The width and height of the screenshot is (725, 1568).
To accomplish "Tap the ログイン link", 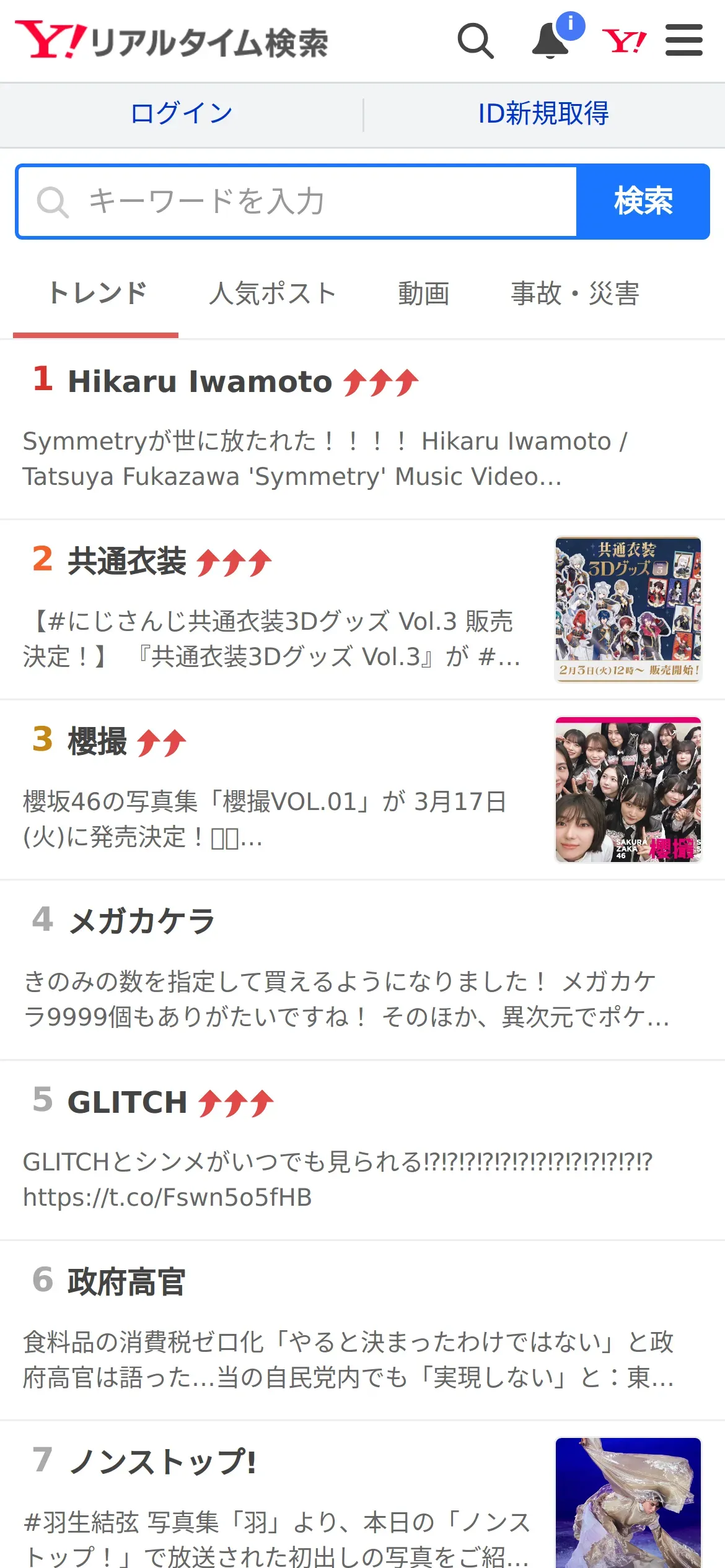I will click(x=181, y=114).
